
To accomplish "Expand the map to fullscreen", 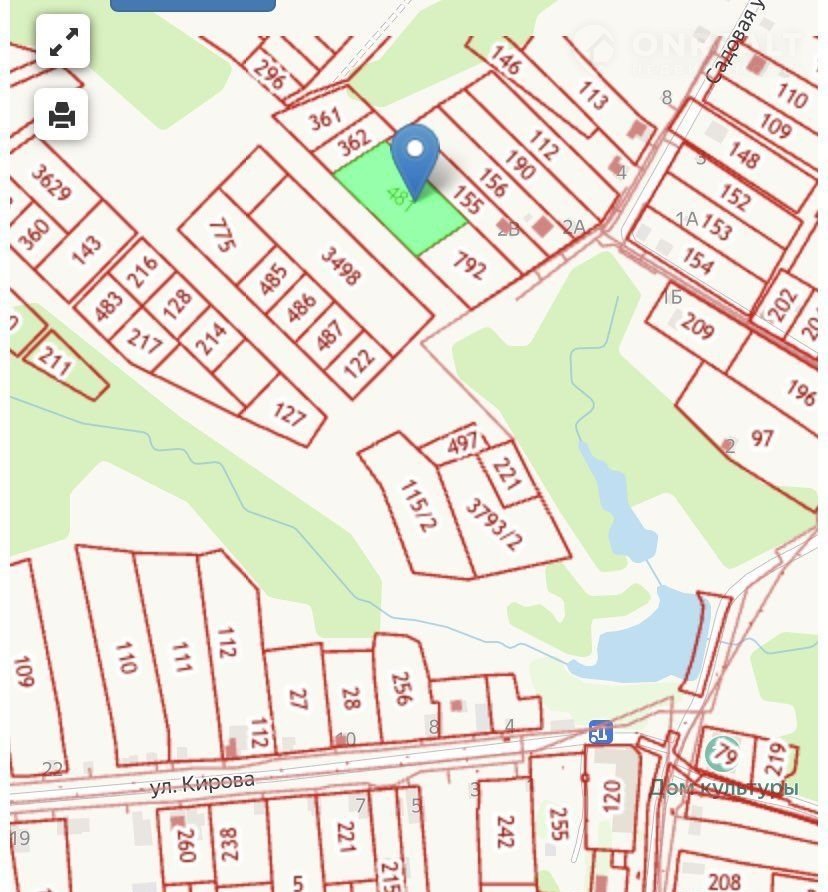I will coord(63,42).
